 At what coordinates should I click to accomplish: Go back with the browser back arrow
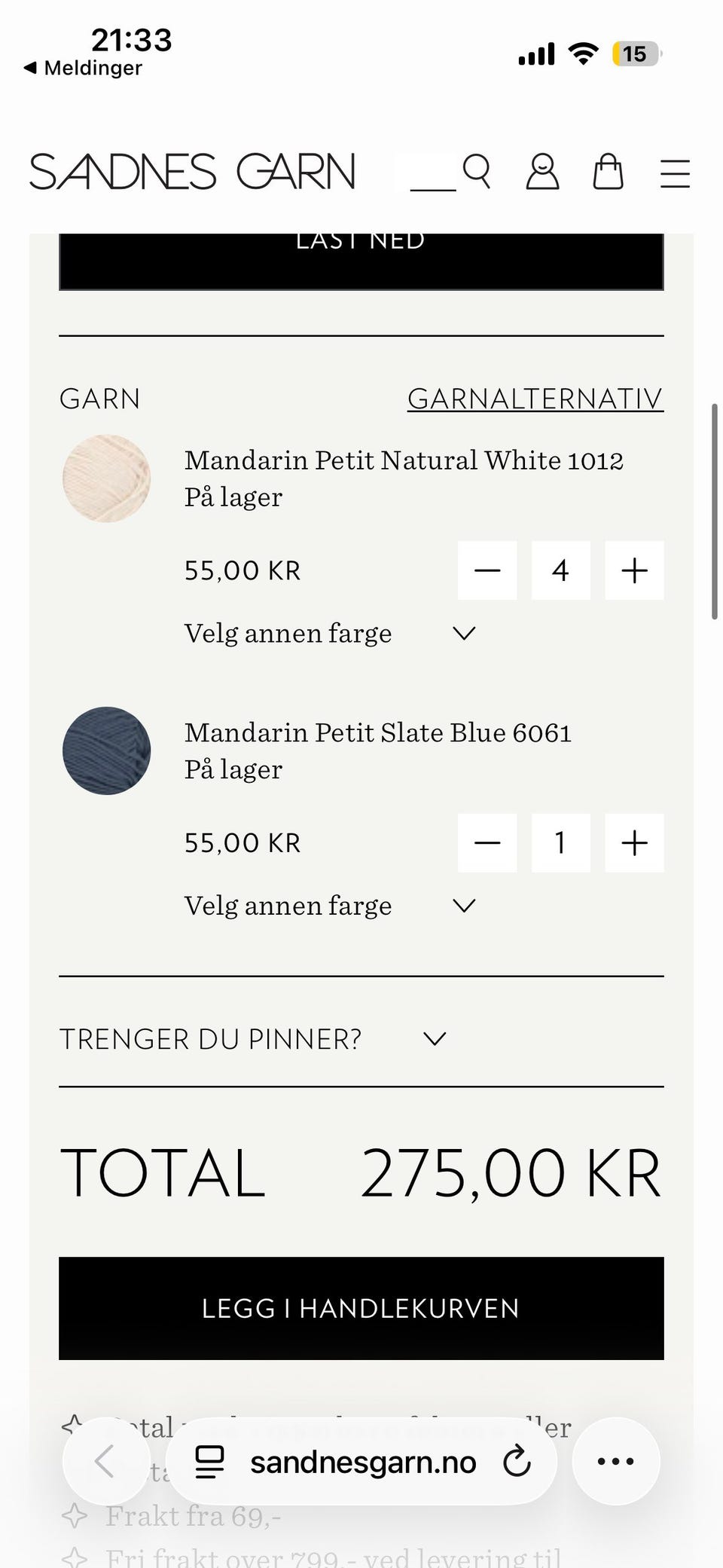coord(105,1461)
